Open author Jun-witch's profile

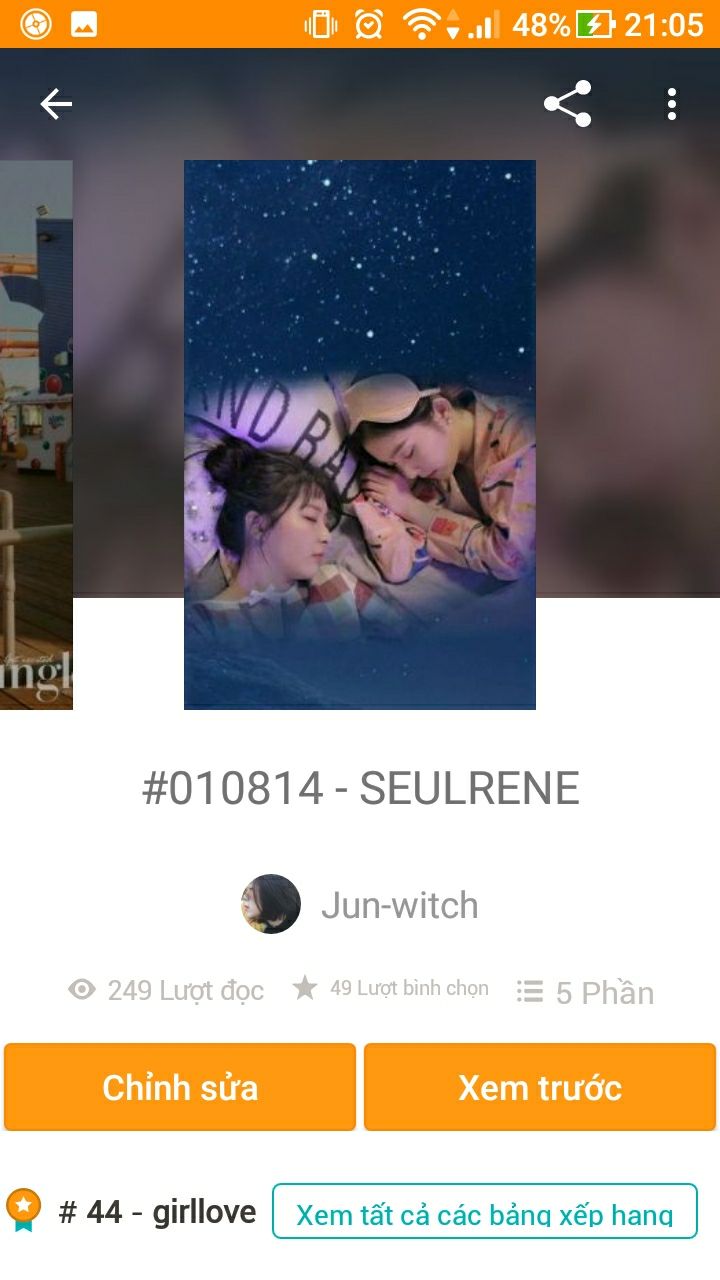pos(360,905)
